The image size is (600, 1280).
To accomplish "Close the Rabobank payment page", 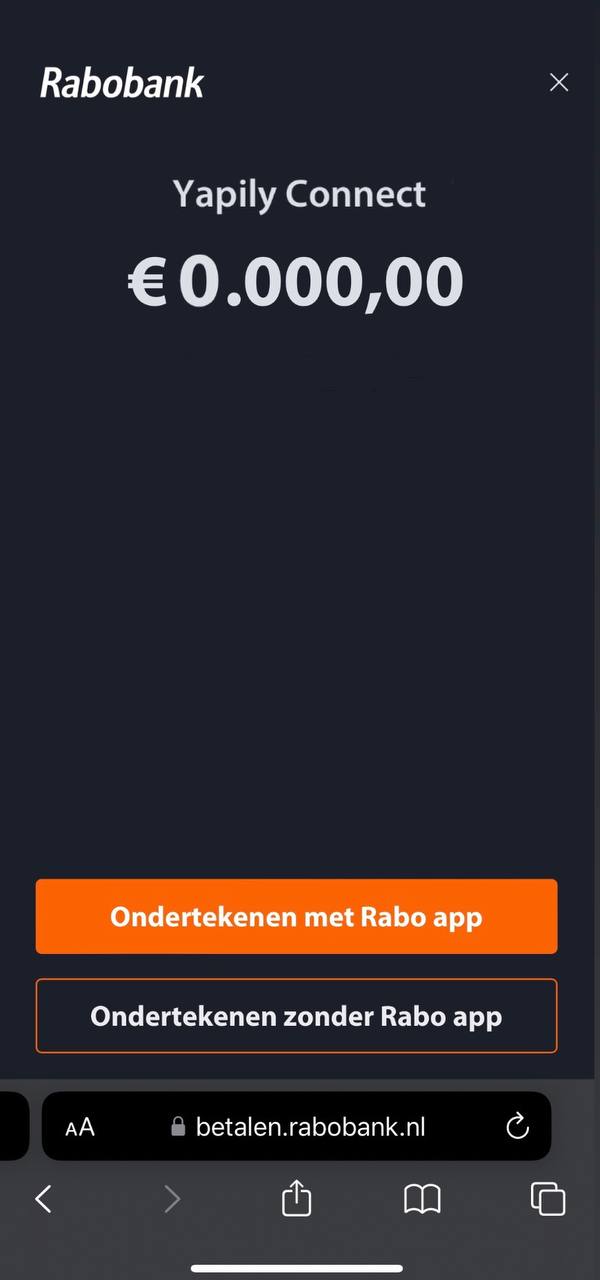I will [559, 83].
